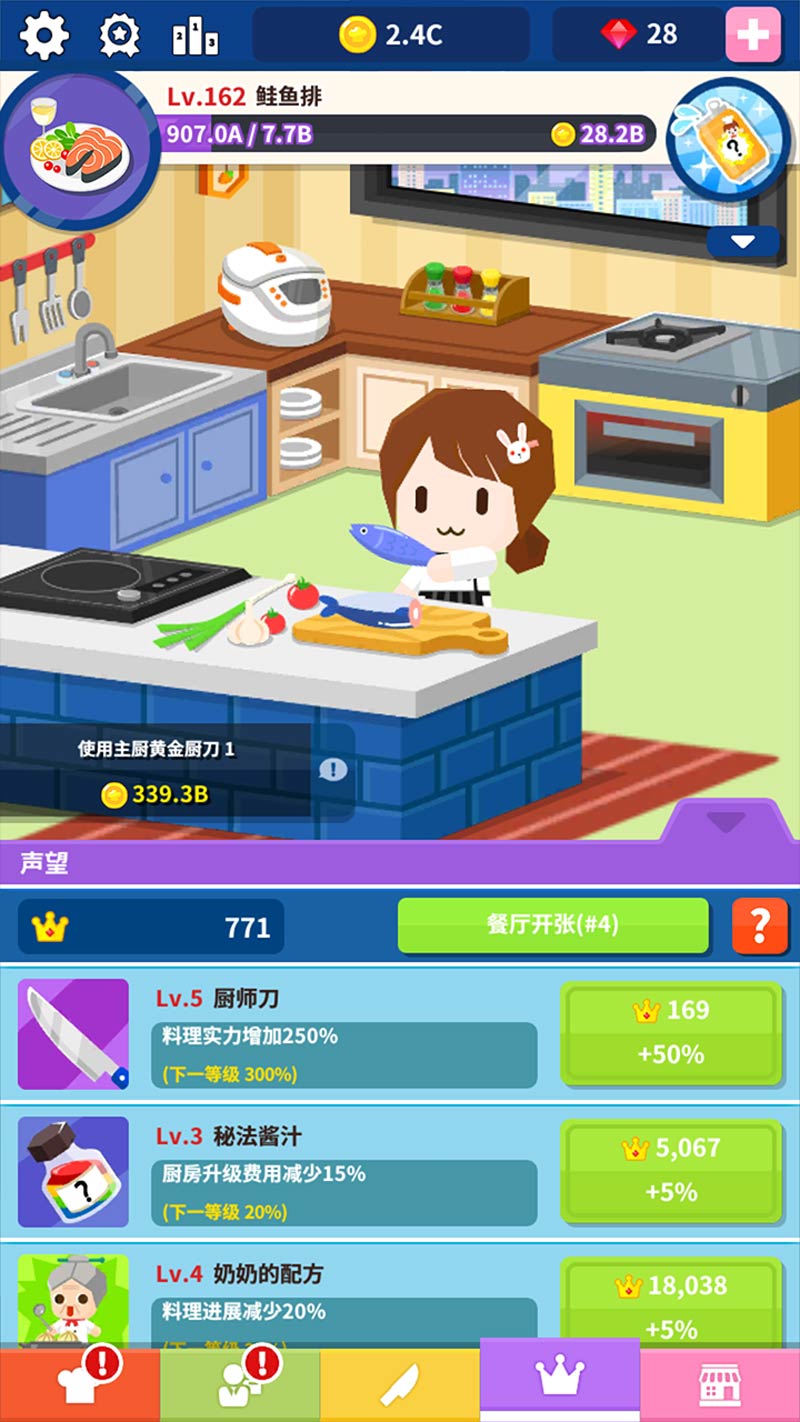Tap the salmon steak dish icon
800x1422 pixels.
tap(80, 148)
